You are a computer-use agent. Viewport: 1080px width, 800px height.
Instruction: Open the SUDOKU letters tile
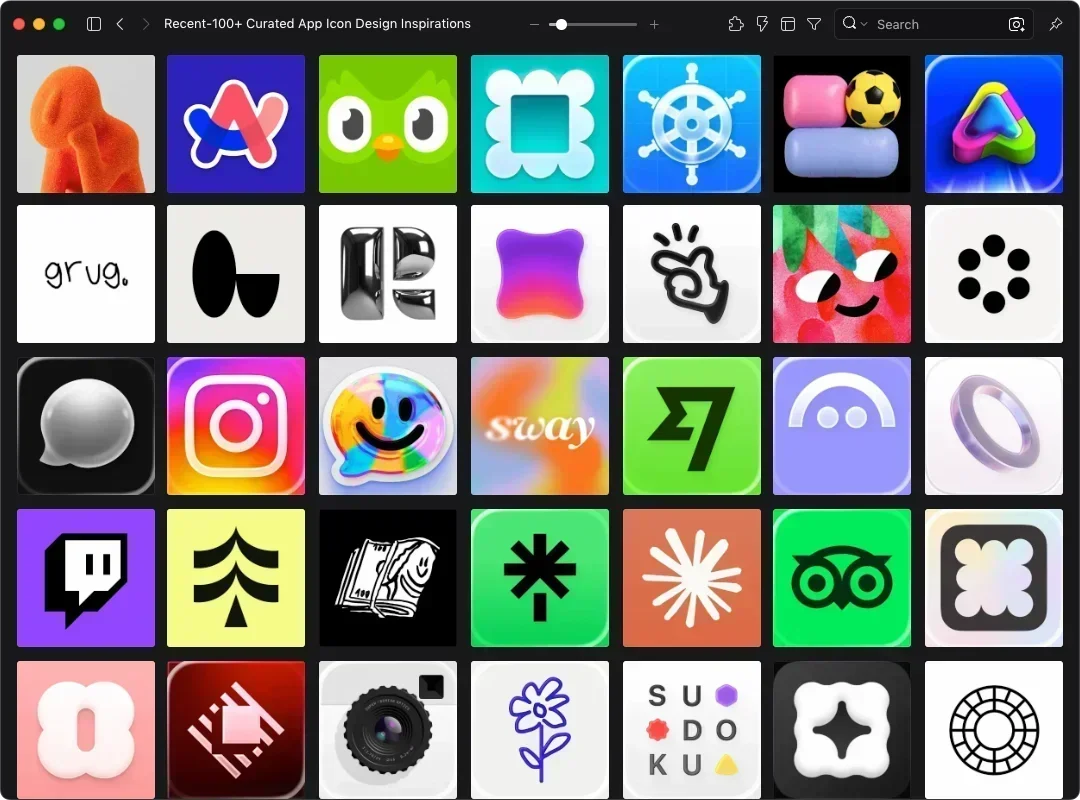tap(692, 730)
